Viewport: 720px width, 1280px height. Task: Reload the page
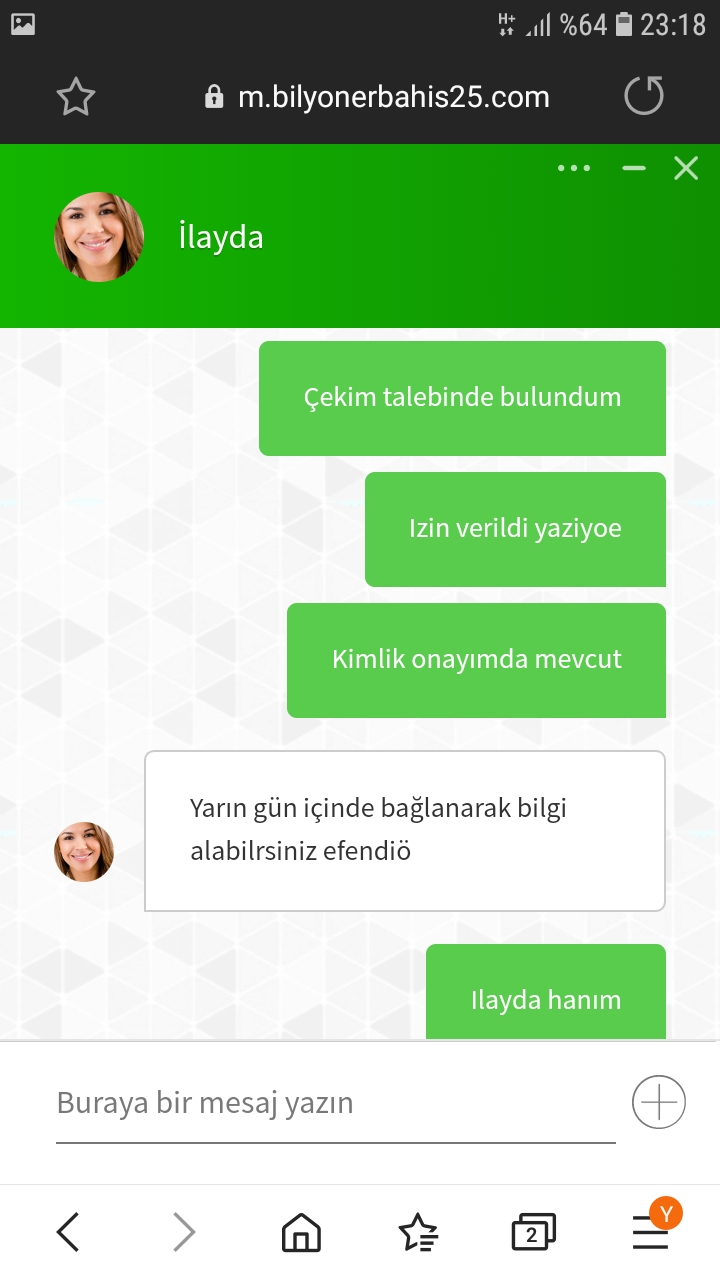[644, 96]
